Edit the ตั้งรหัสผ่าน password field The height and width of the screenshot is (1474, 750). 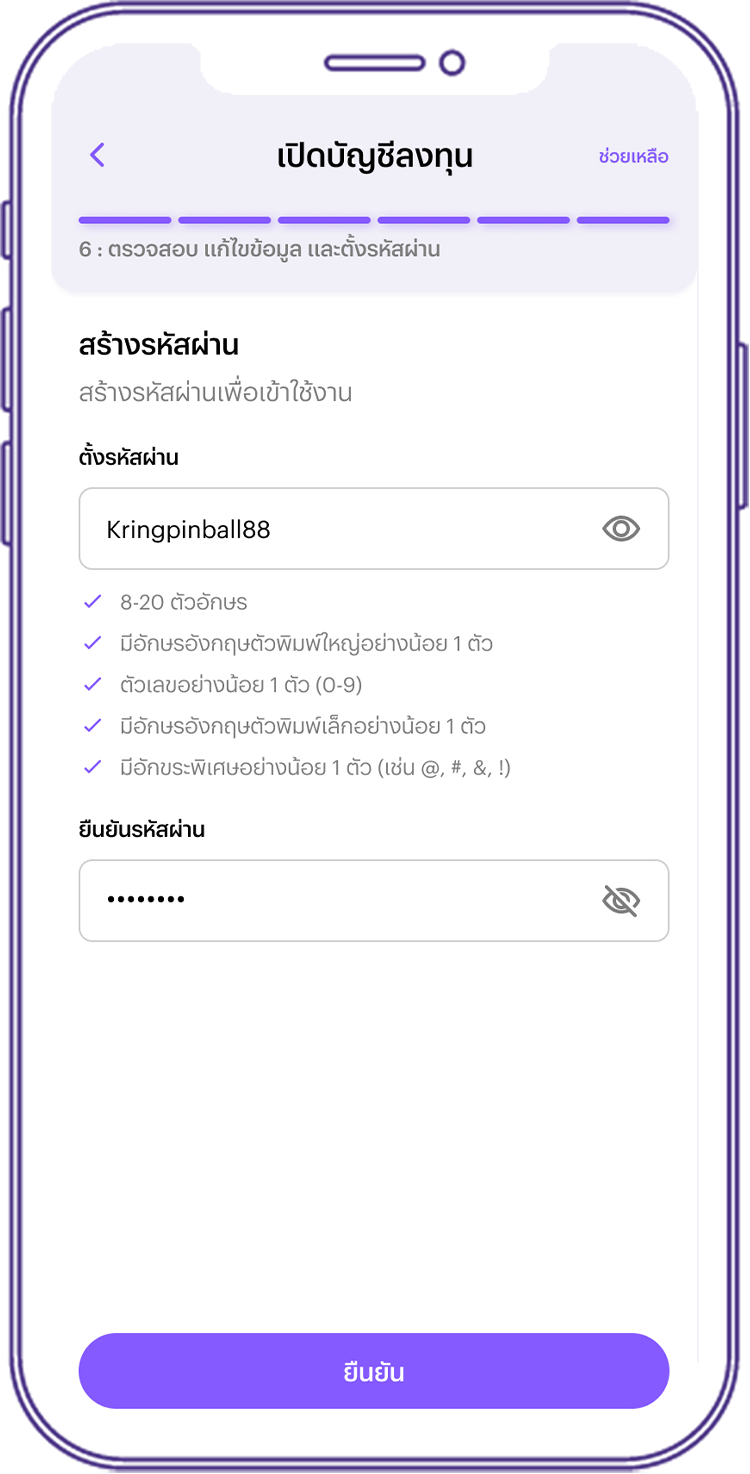[374, 529]
